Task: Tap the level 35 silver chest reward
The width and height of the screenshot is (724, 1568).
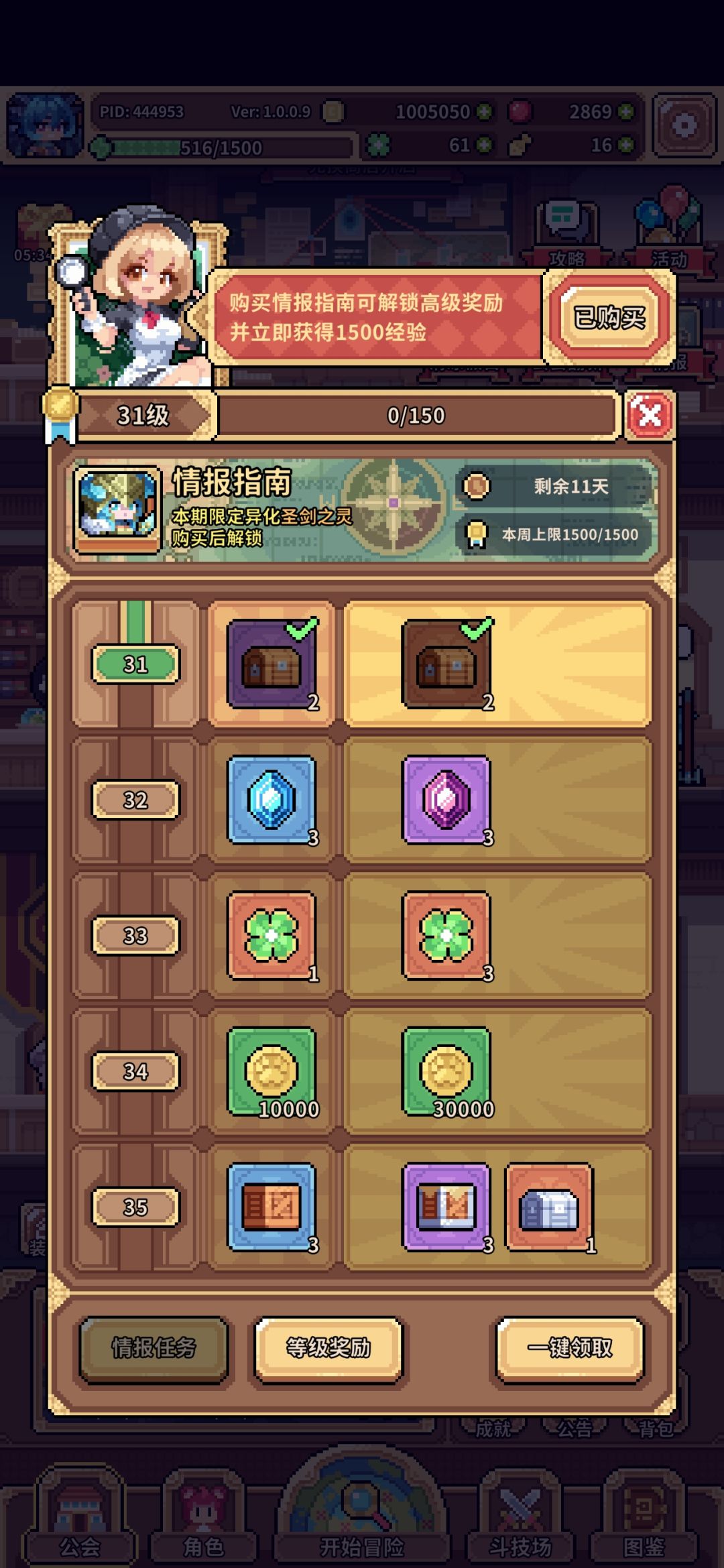Action: [x=549, y=1207]
